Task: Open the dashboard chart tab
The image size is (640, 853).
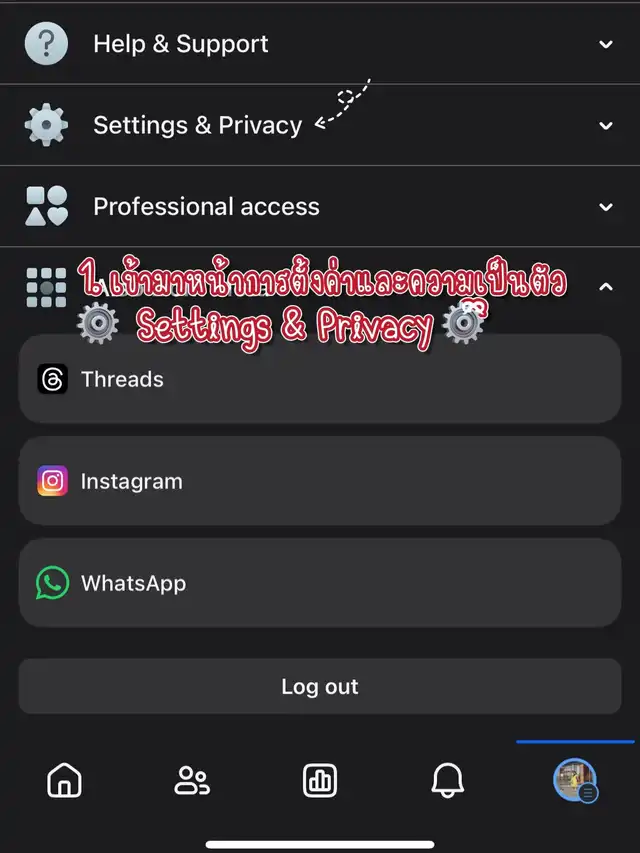Action: (x=320, y=780)
